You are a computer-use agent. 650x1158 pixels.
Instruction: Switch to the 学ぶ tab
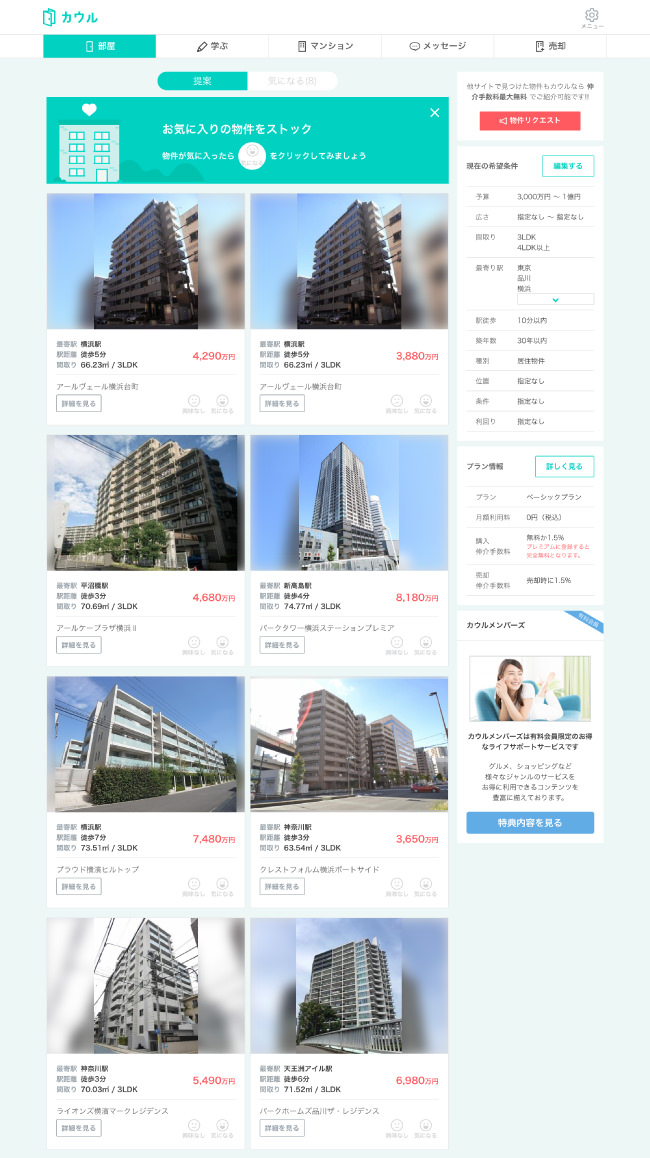tap(212, 46)
